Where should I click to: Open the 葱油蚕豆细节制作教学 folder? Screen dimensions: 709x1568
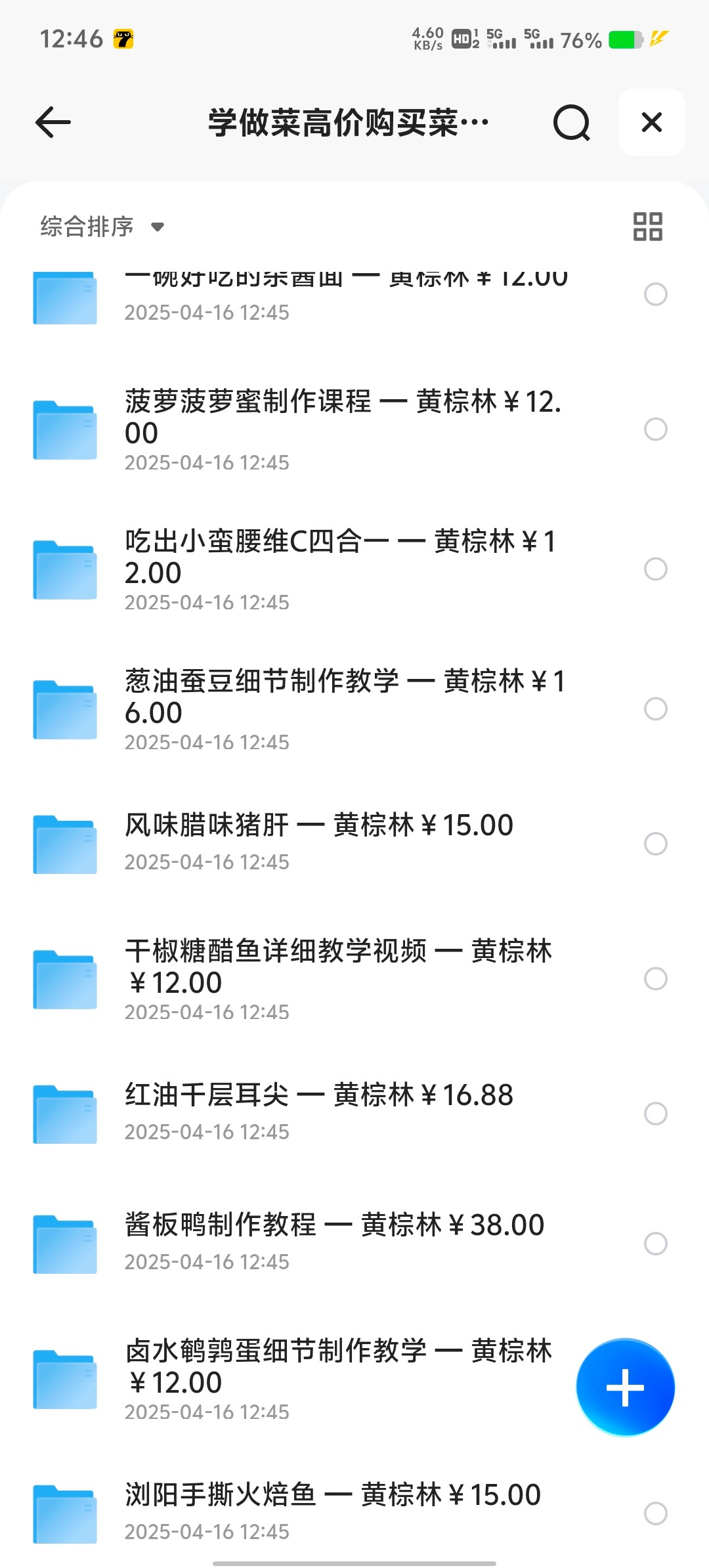tap(341, 708)
